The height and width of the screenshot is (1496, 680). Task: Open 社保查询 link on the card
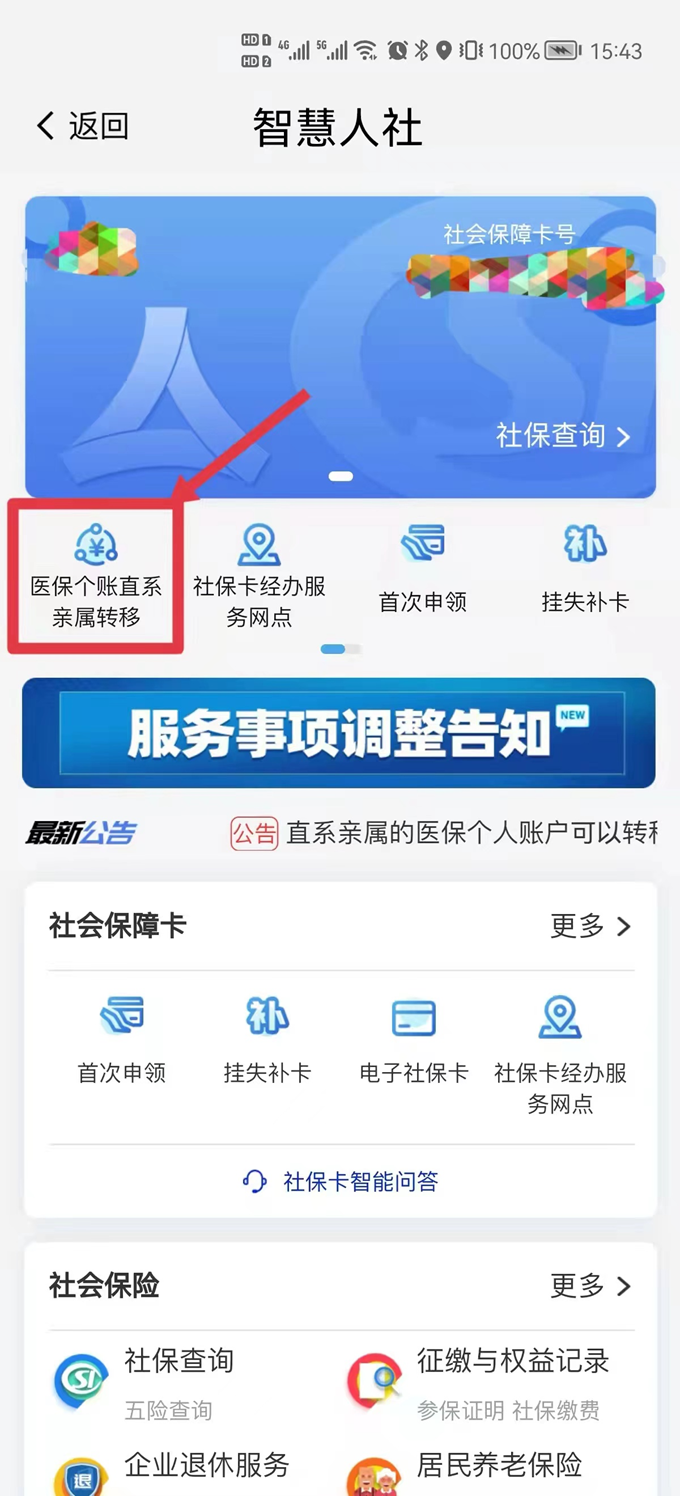click(564, 436)
